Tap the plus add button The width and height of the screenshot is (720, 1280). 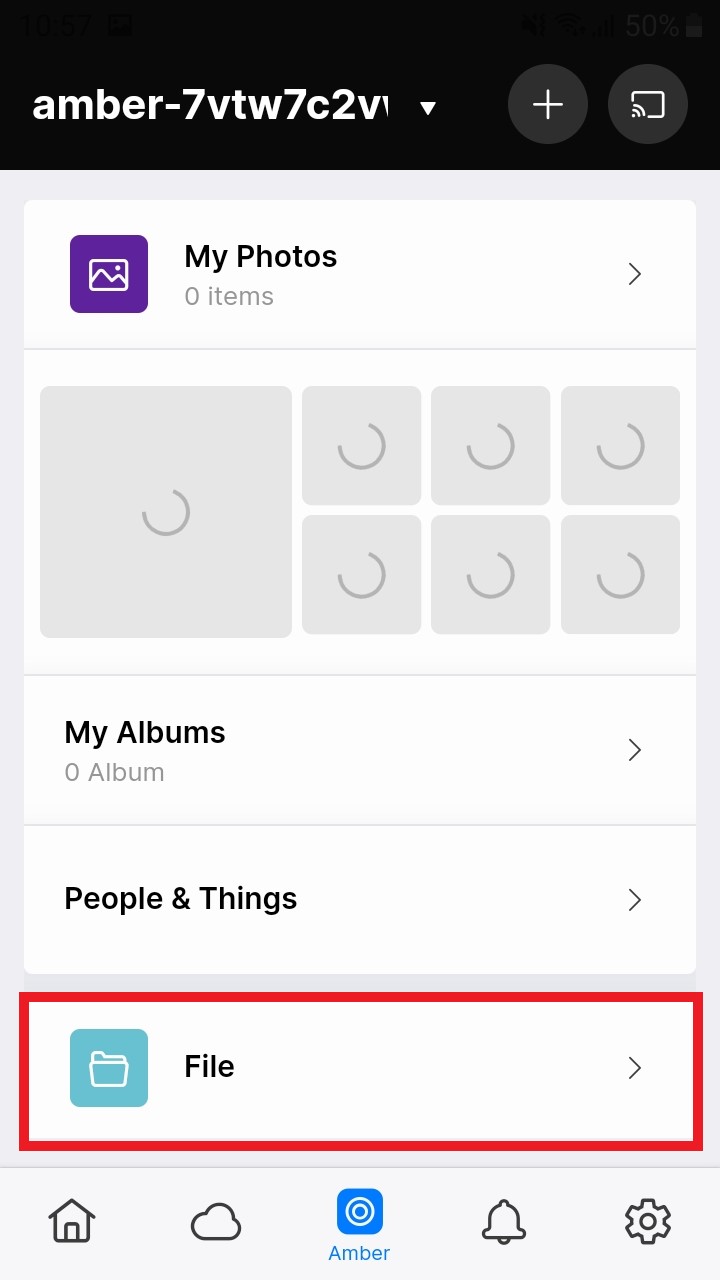click(548, 105)
